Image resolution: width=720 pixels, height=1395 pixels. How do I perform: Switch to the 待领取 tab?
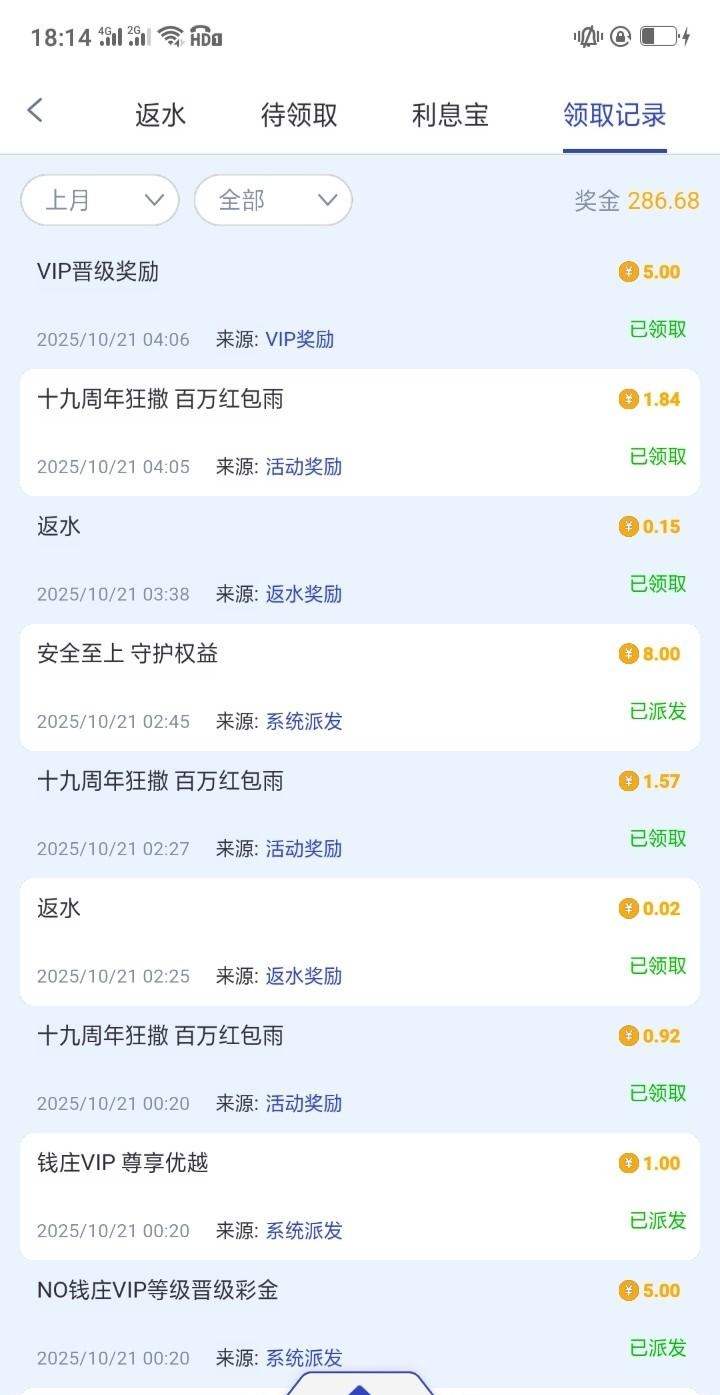[x=299, y=115]
